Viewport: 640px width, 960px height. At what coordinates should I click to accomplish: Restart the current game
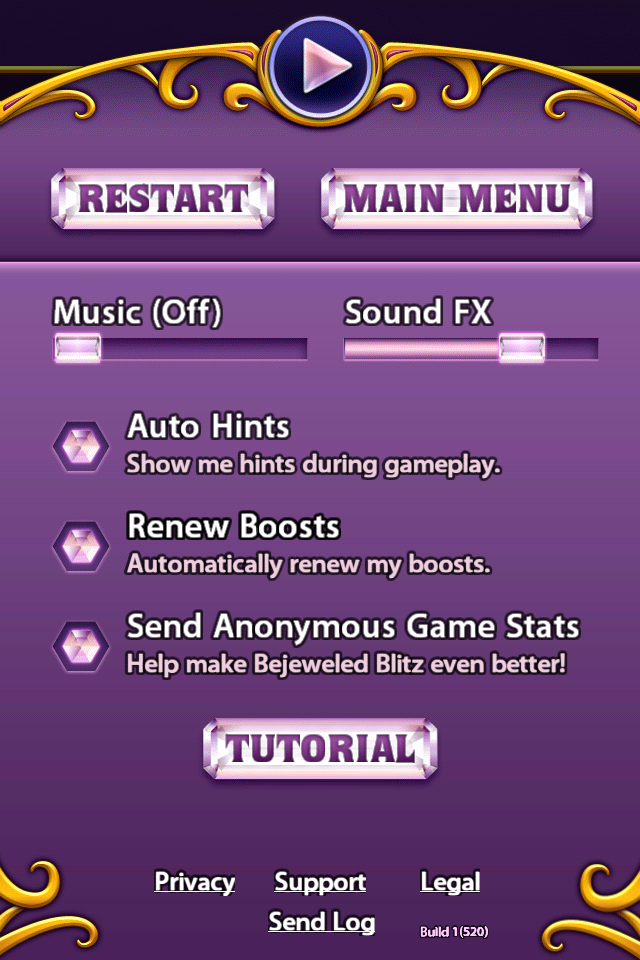pos(162,198)
